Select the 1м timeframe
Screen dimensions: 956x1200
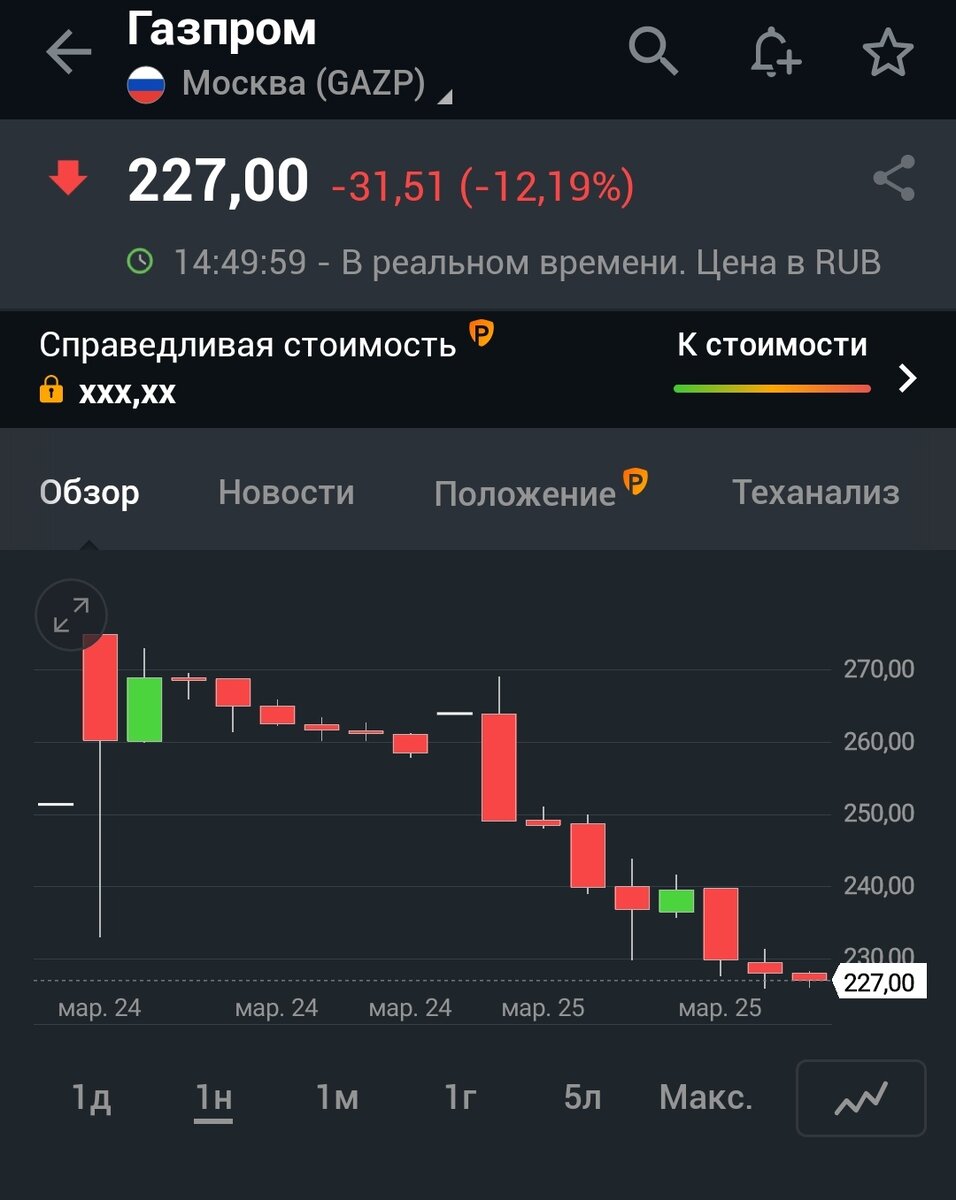point(337,1097)
